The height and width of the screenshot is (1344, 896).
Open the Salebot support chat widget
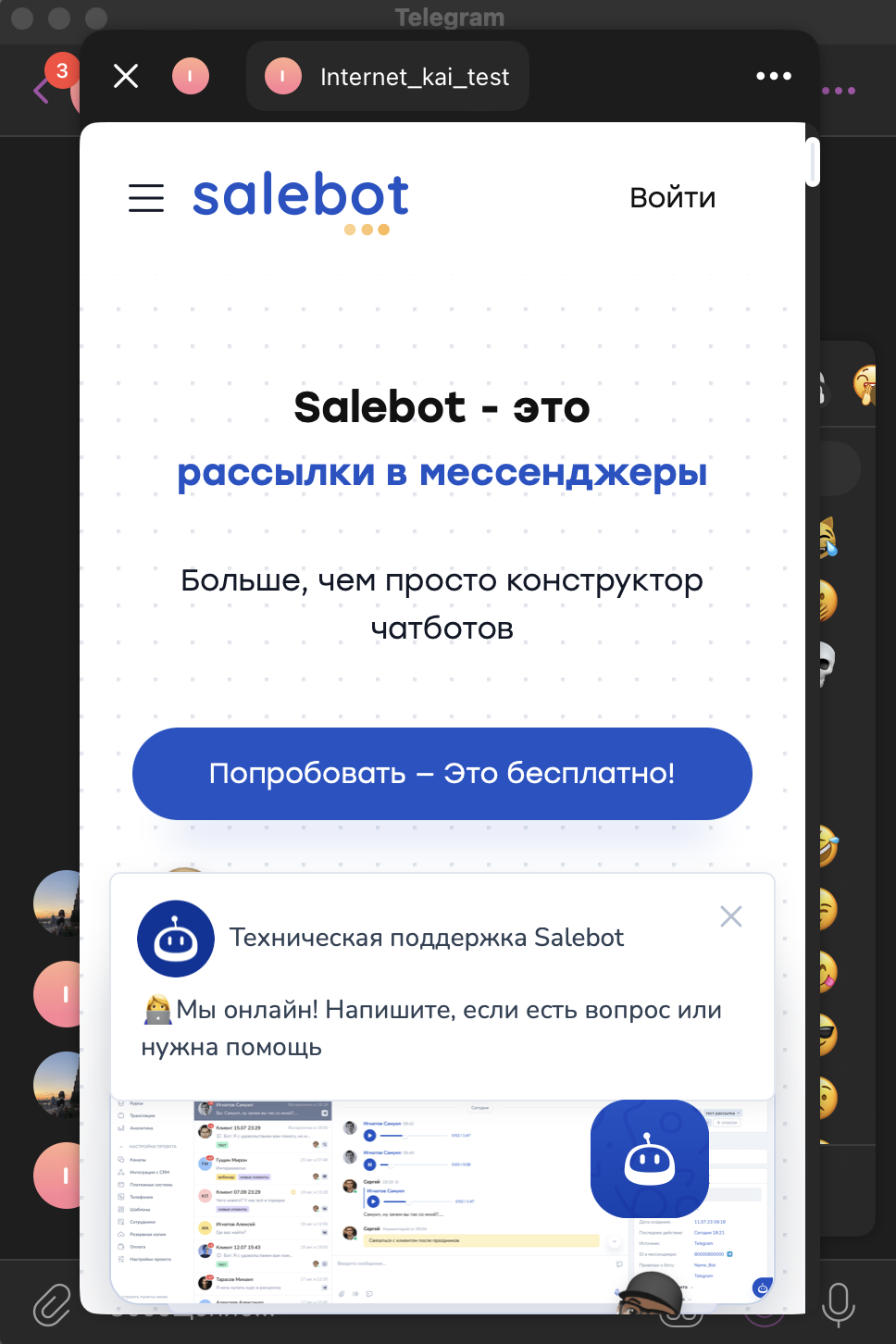pos(650,1159)
